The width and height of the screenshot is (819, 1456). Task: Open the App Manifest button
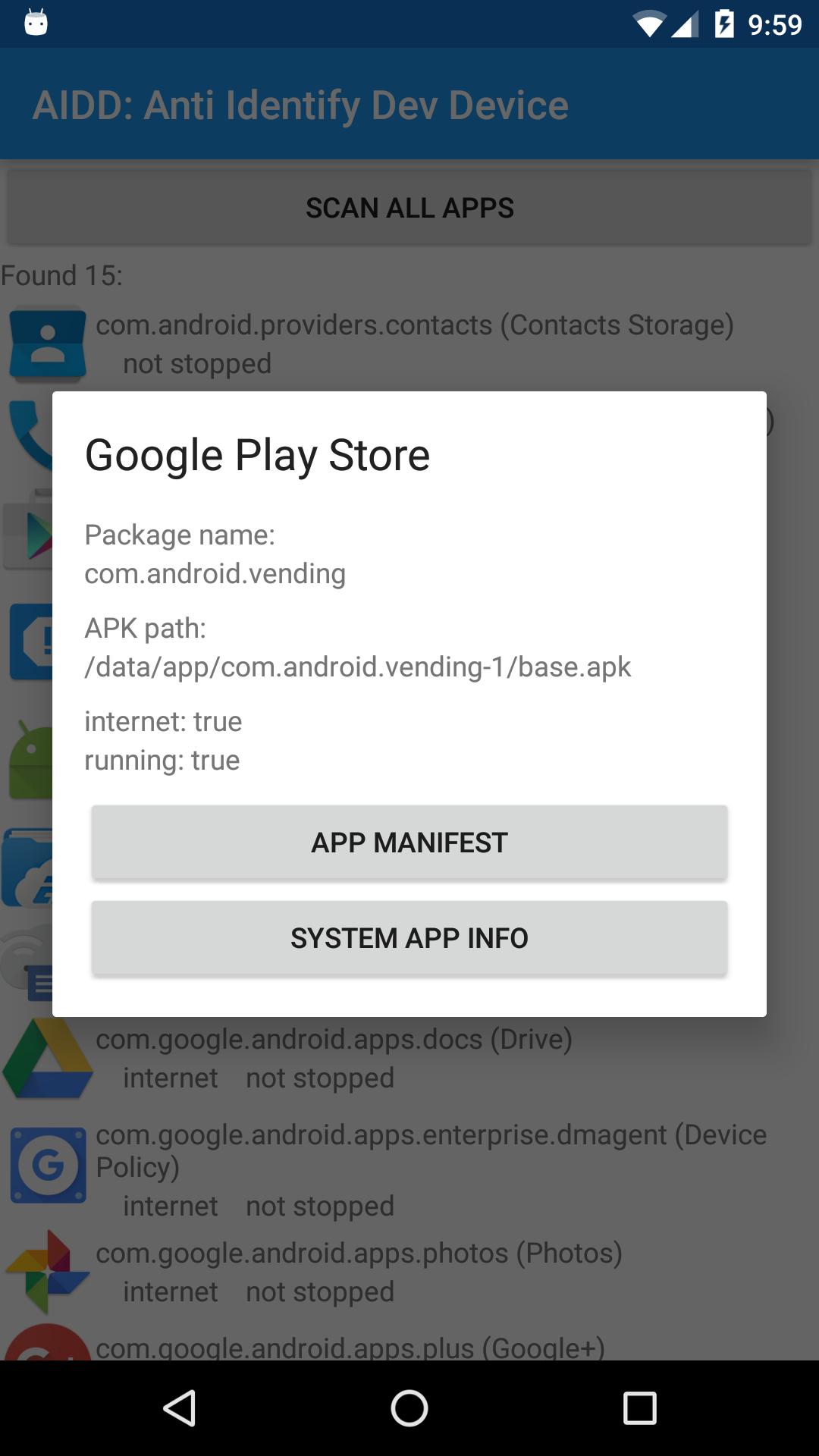(409, 843)
